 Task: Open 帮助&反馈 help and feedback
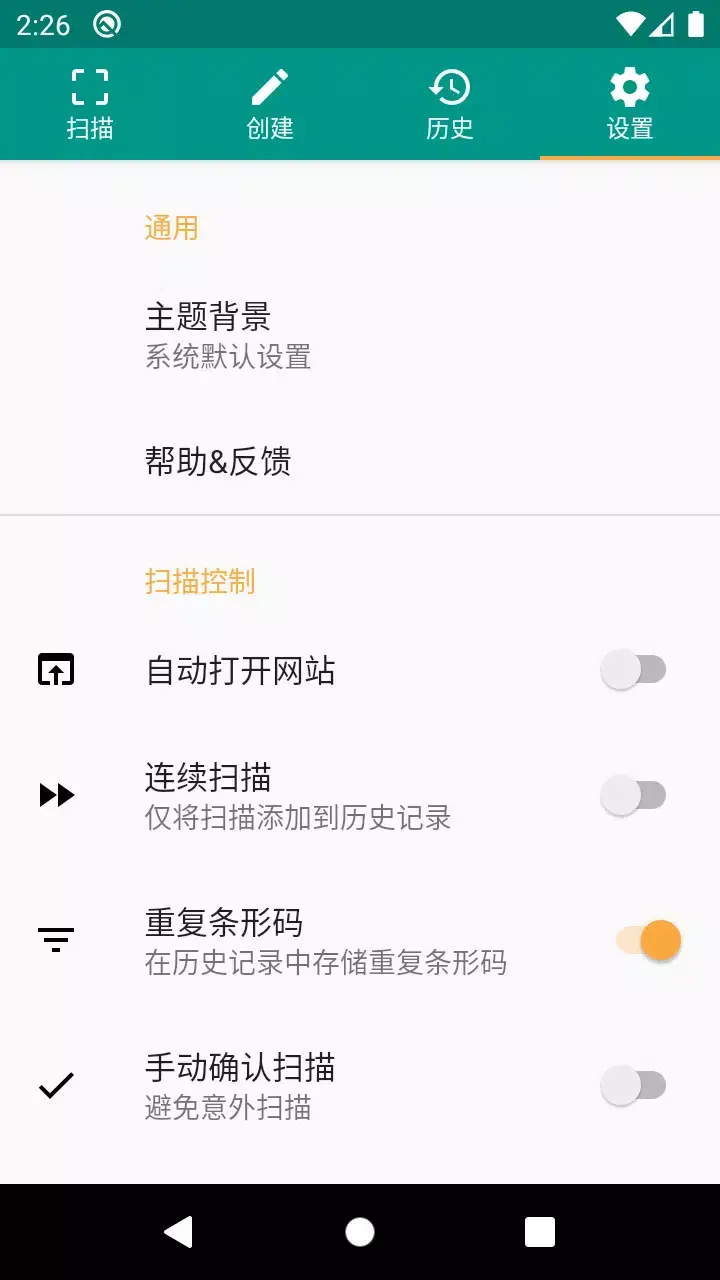tap(218, 461)
